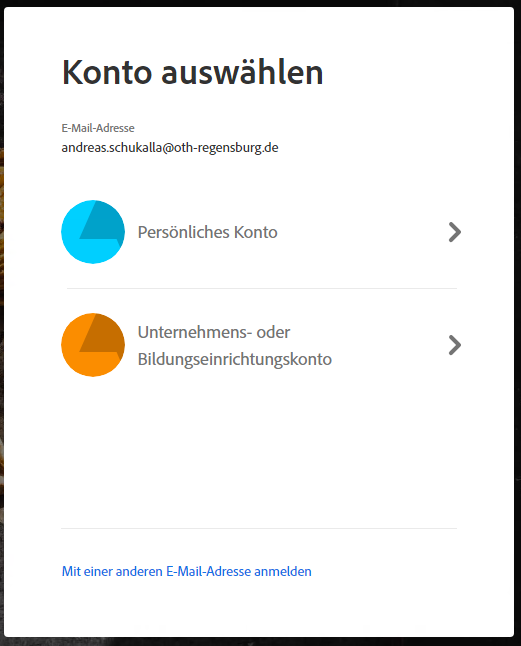Open Mit einer anderen E-Mail-Adresse anmelden link
The image size is (521, 646).
(x=187, y=571)
